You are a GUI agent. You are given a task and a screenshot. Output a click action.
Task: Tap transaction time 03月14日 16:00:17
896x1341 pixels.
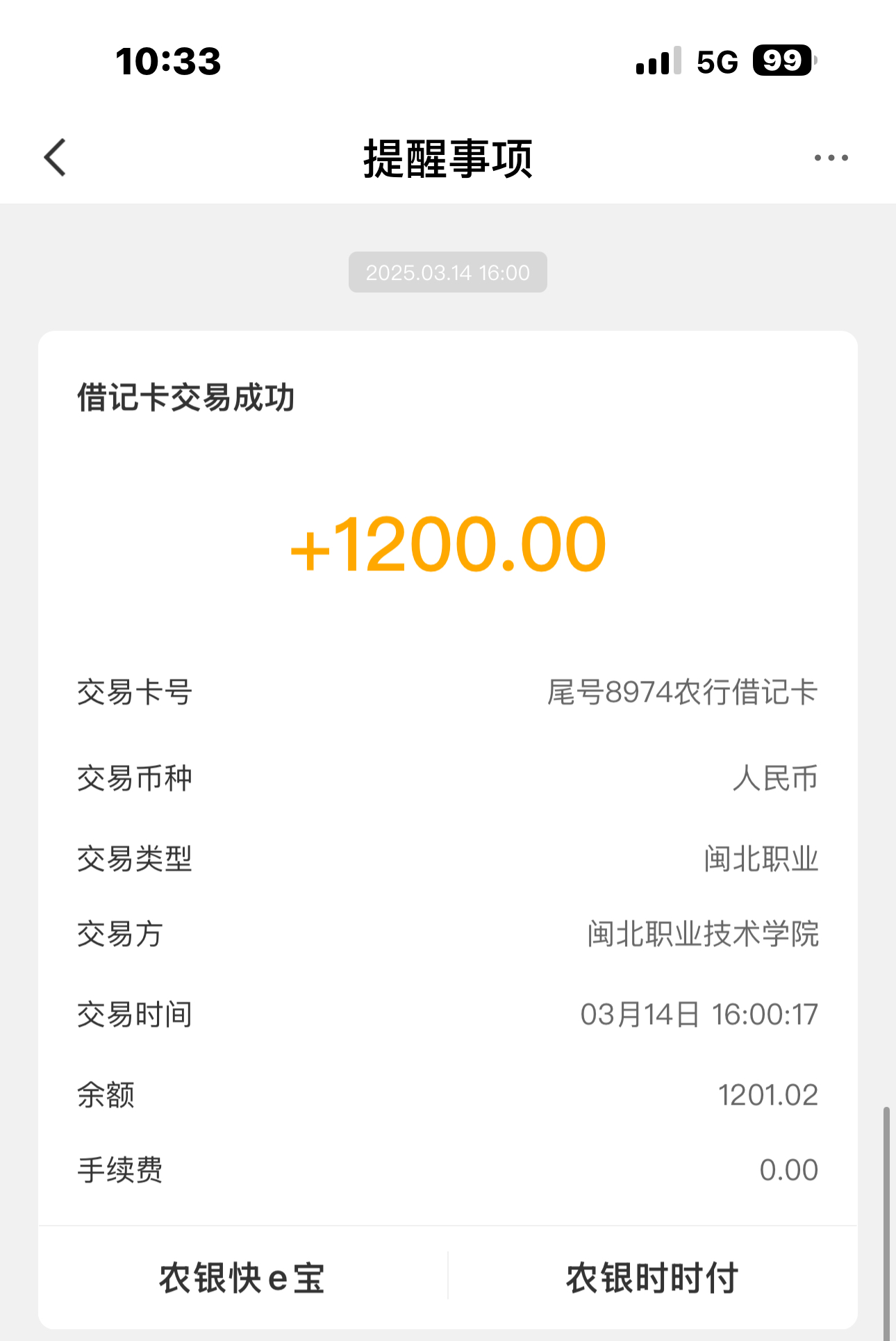[699, 1014]
